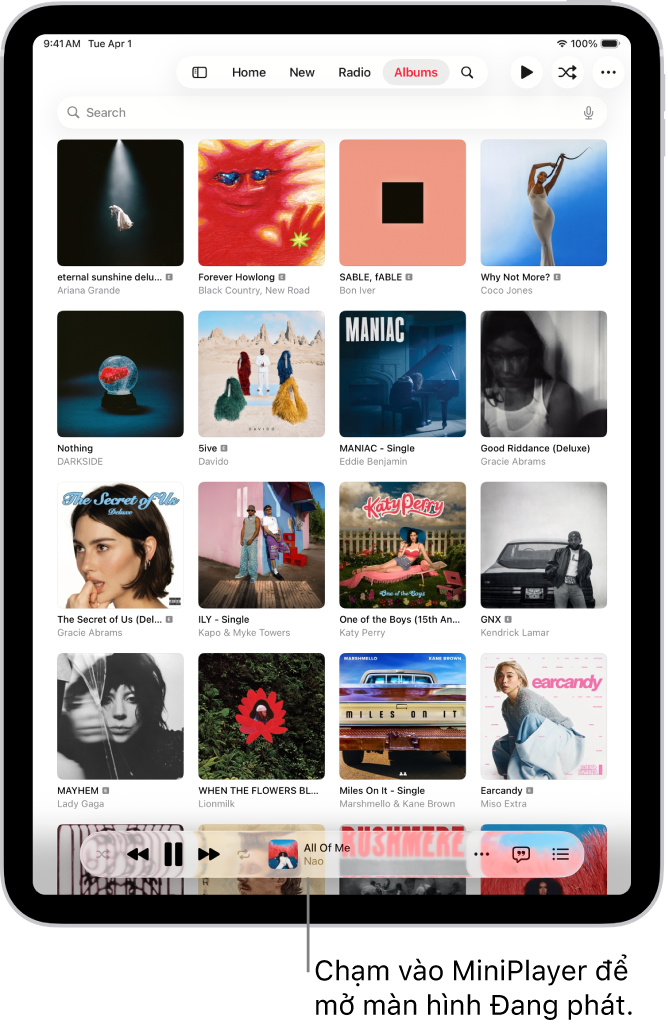Go to the Radio tab
Viewport: 668px width, 1024px height.
[x=355, y=72]
